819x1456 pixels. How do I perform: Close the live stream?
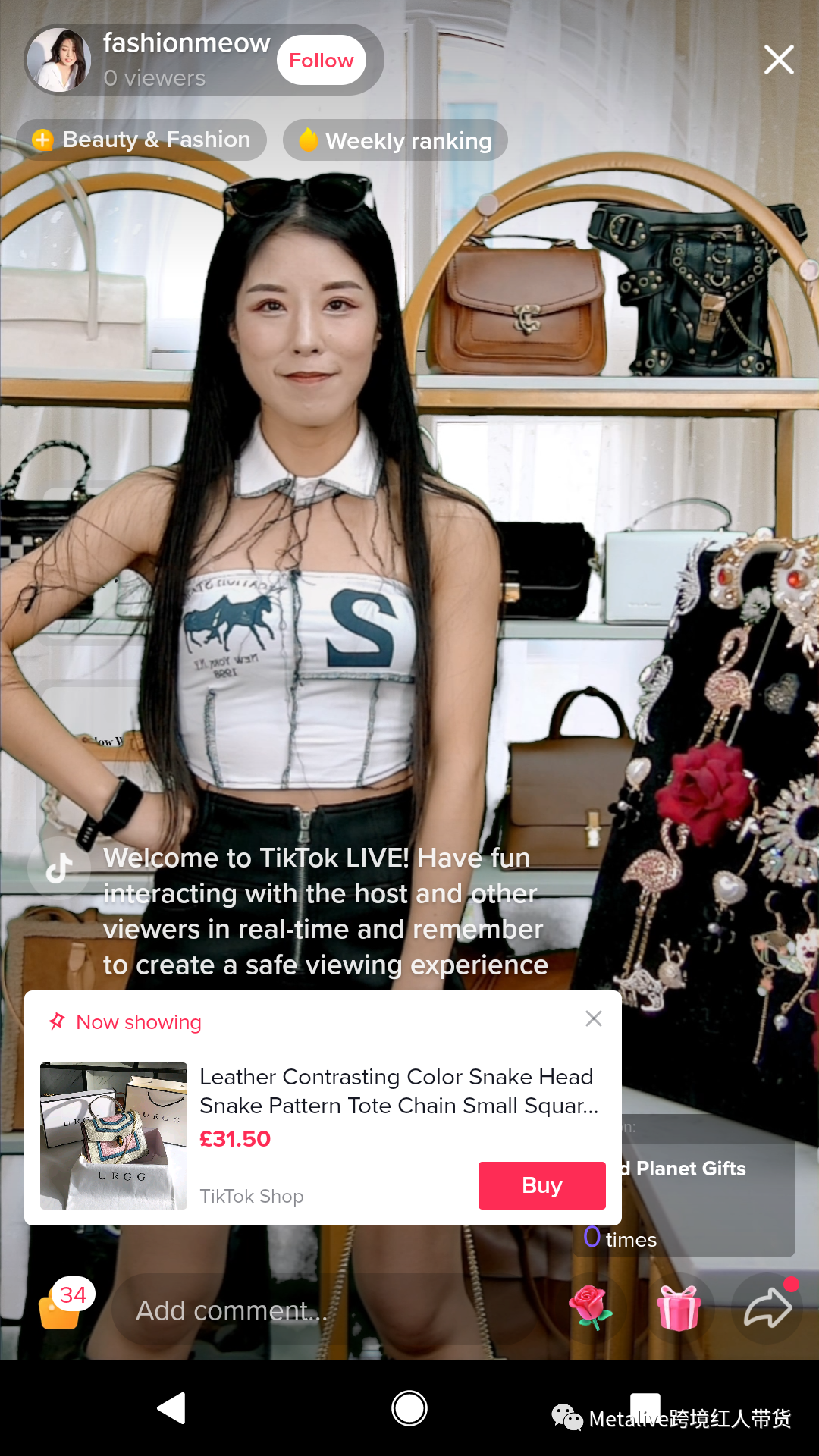[779, 60]
